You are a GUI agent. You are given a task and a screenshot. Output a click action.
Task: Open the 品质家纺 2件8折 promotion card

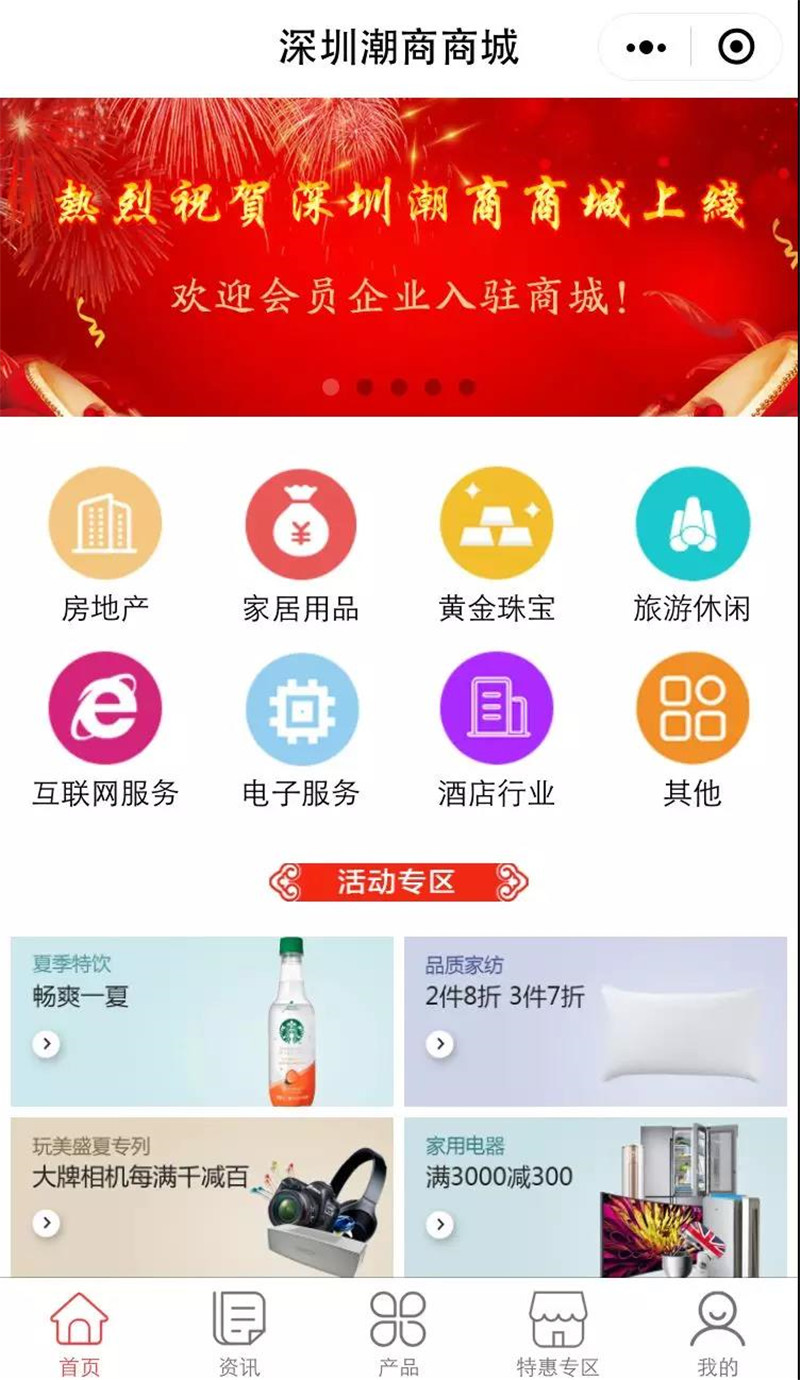pos(595,1021)
